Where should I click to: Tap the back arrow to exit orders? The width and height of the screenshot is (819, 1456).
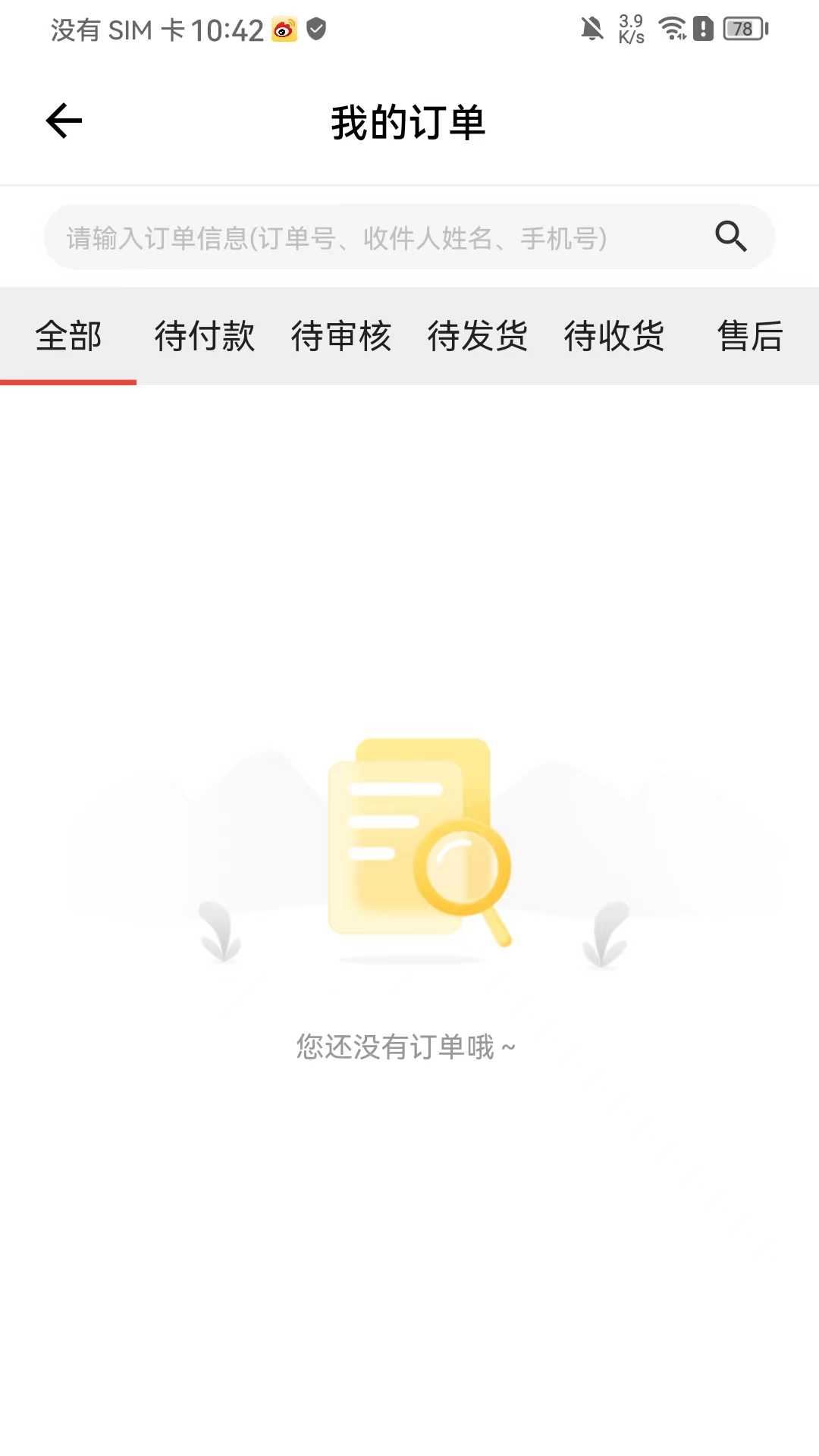(x=62, y=121)
